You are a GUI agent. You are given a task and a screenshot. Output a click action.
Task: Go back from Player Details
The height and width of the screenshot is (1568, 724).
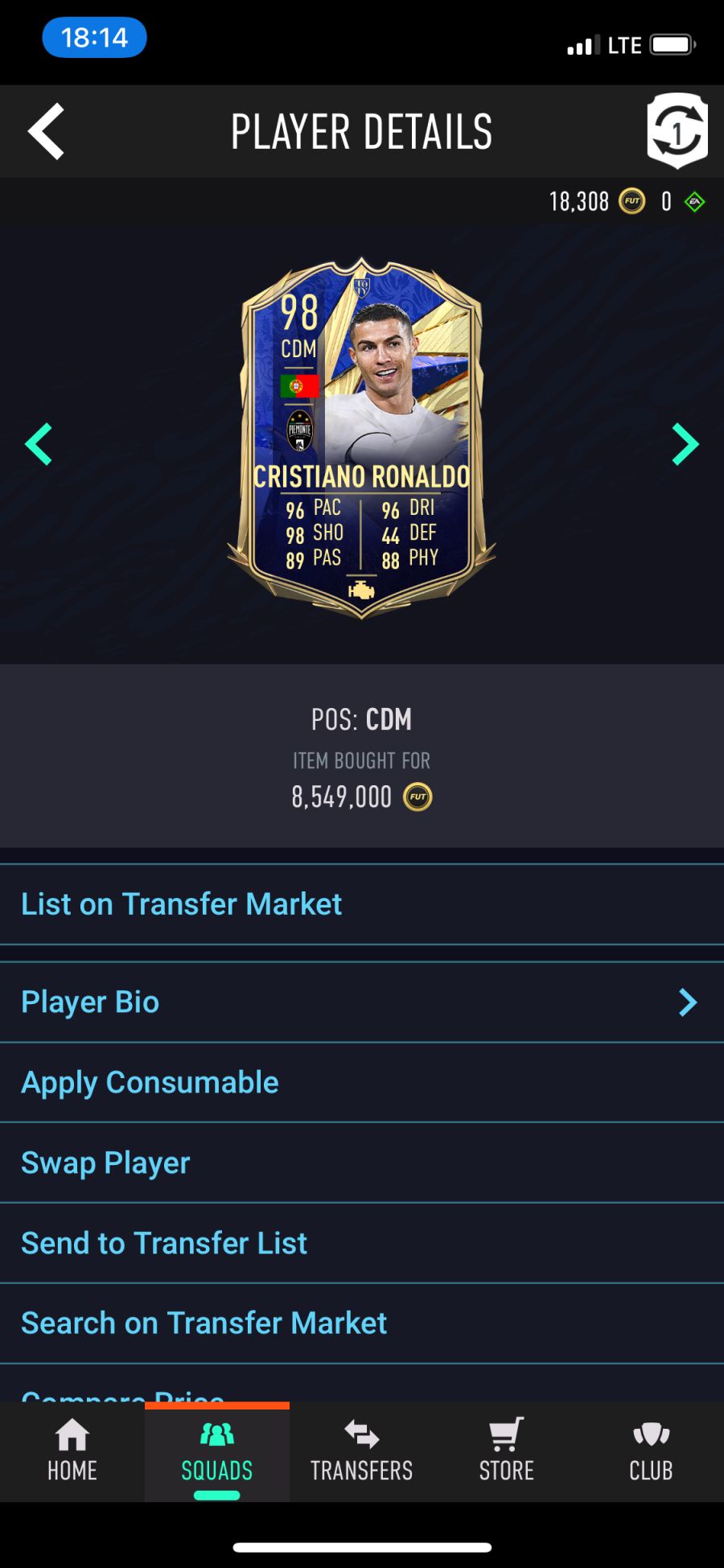pyautogui.click(x=46, y=131)
